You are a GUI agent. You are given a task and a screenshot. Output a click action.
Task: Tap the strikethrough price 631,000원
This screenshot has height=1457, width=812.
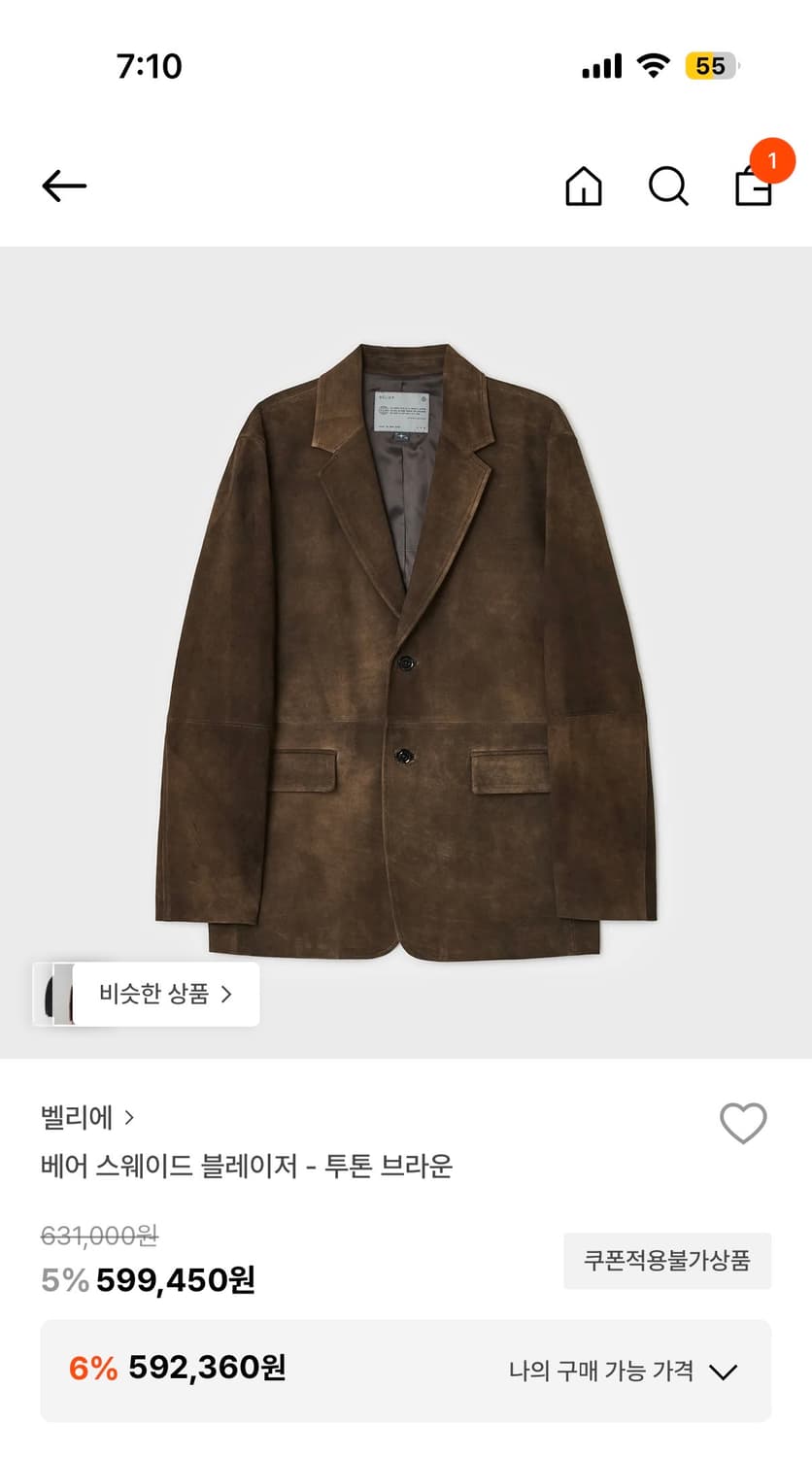pos(97,1235)
